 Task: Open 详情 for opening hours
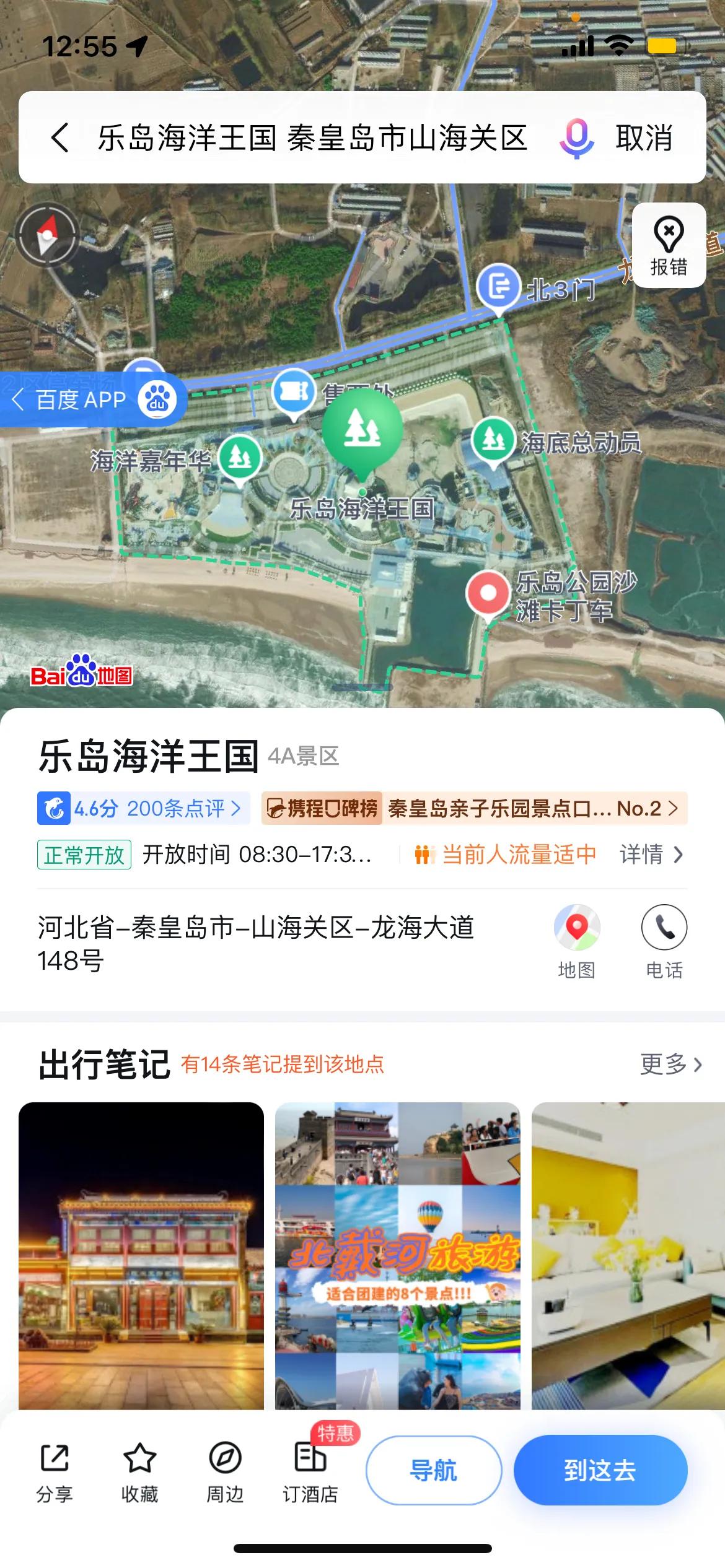[651, 855]
